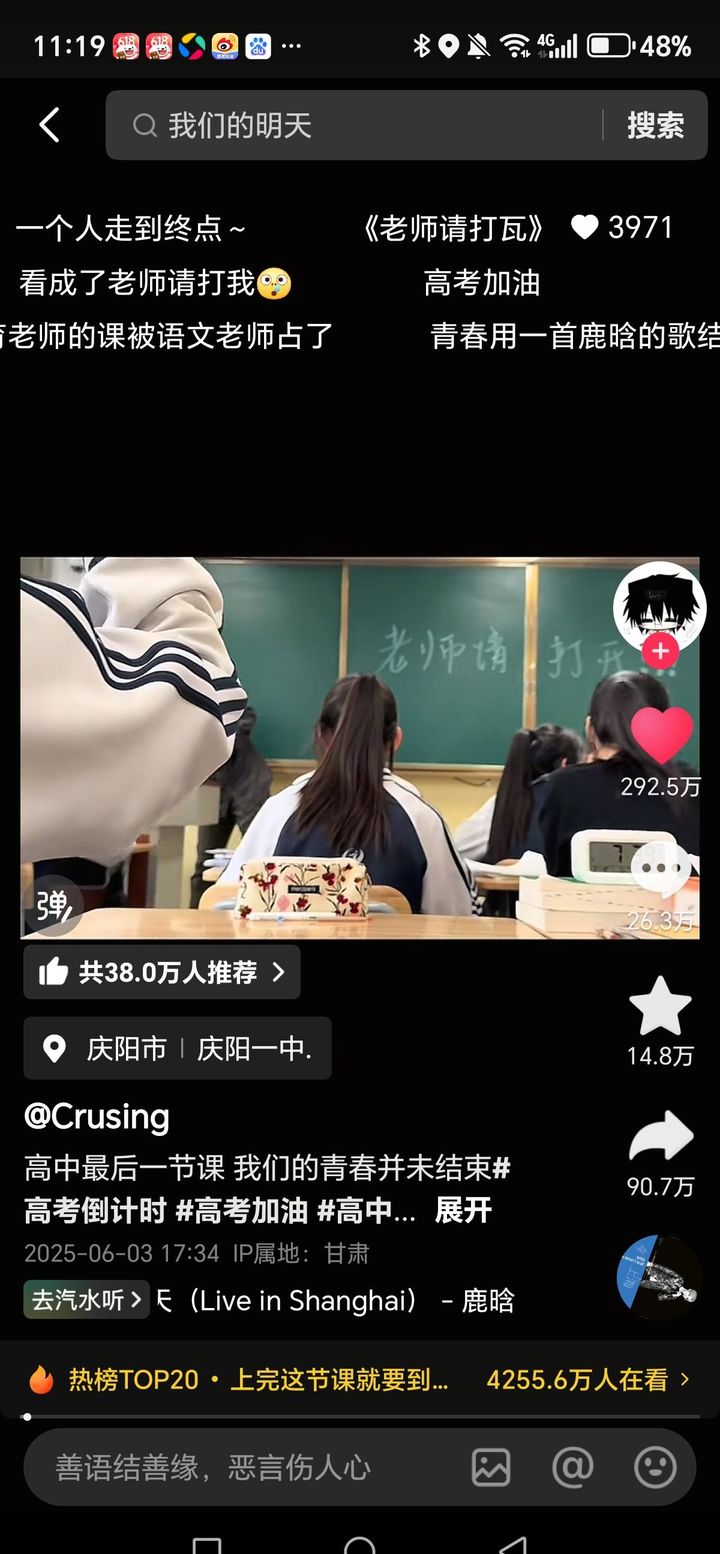Open the 庆阳市 庆阳一中 location tag
The height and width of the screenshot is (1554, 720).
pyautogui.click(x=178, y=1048)
